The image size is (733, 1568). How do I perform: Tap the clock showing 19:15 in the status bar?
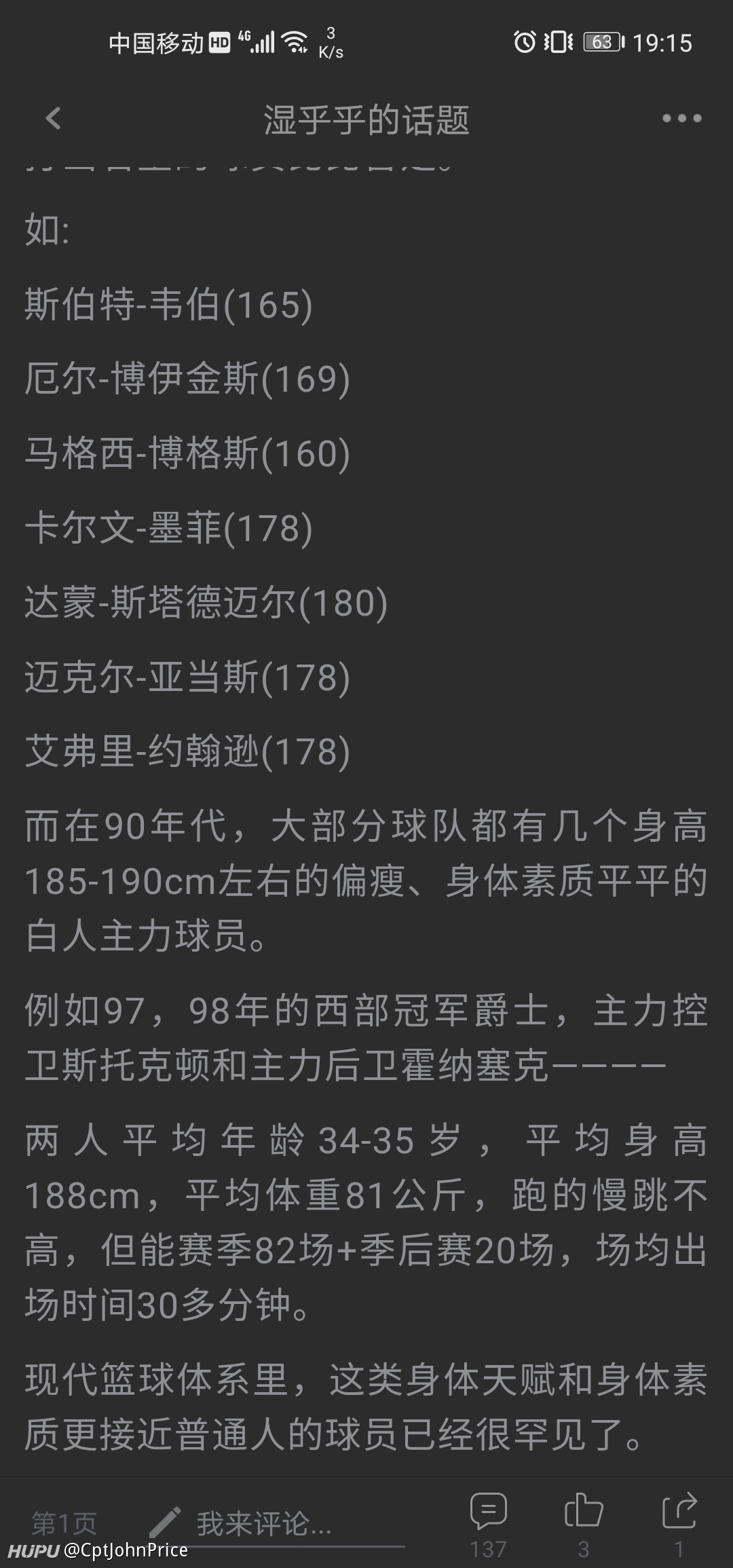(662, 42)
